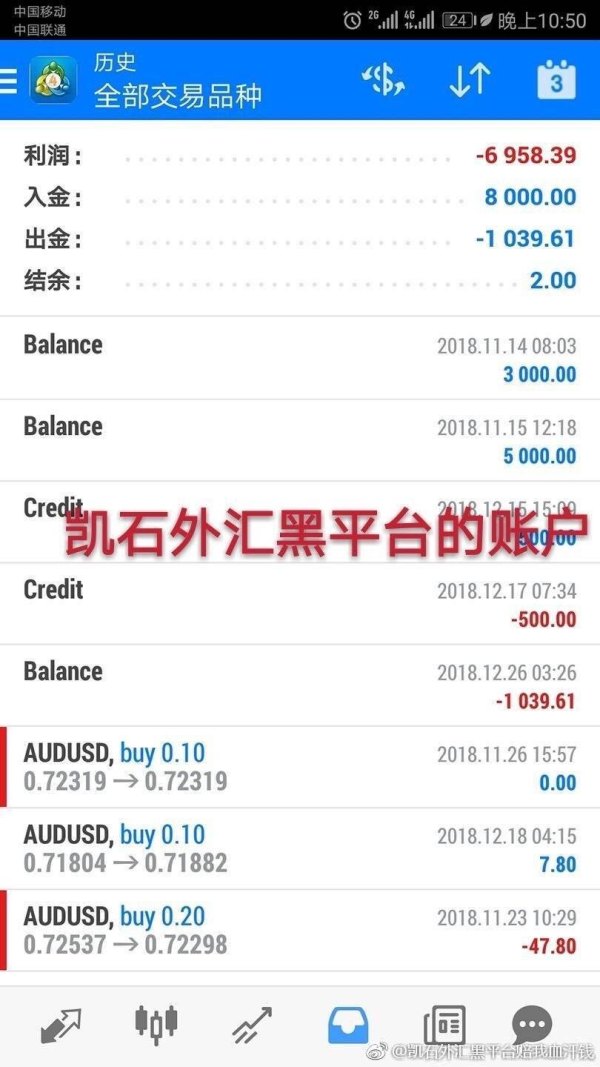Pick a date range with the calendar icon

coord(556,80)
